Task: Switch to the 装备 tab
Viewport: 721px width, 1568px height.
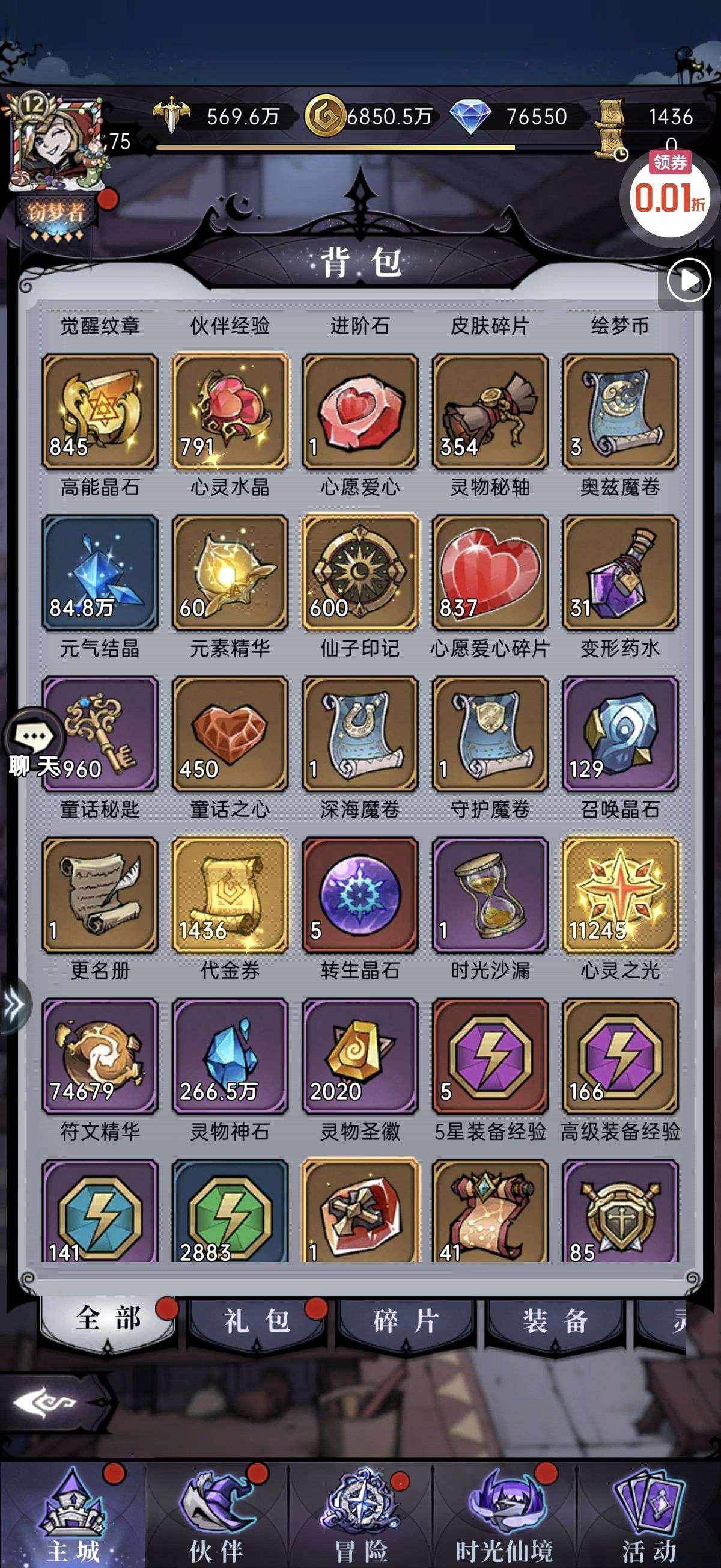Action: coord(555,1321)
